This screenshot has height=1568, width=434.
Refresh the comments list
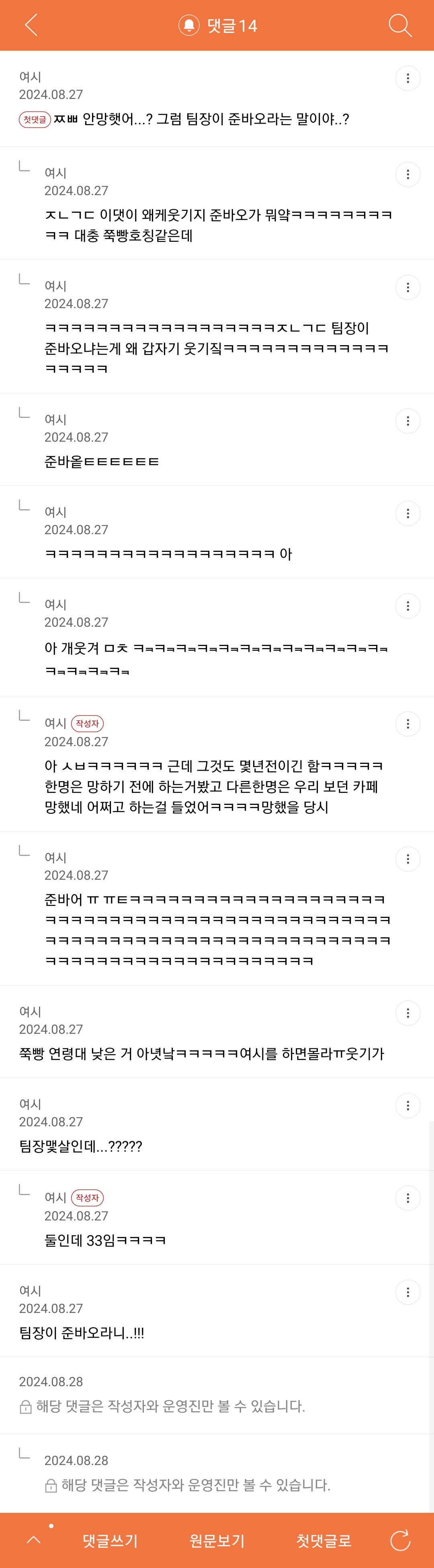click(400, 1541)
